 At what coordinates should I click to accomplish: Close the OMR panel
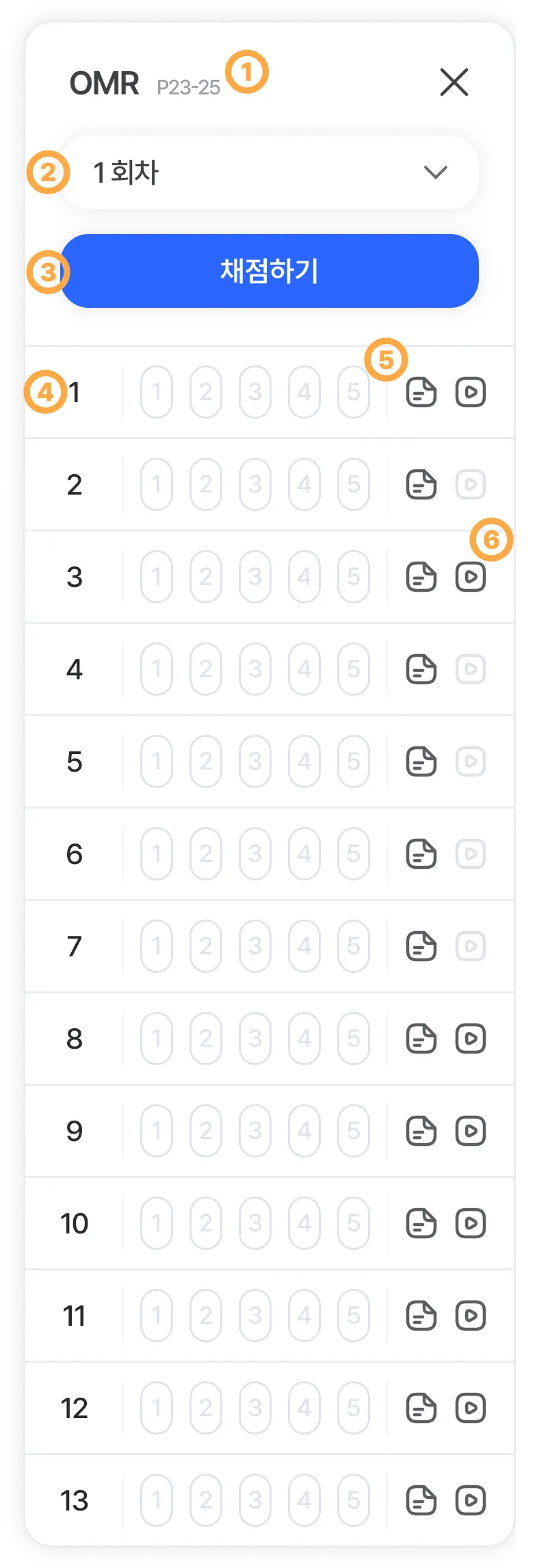coord(454,83)
